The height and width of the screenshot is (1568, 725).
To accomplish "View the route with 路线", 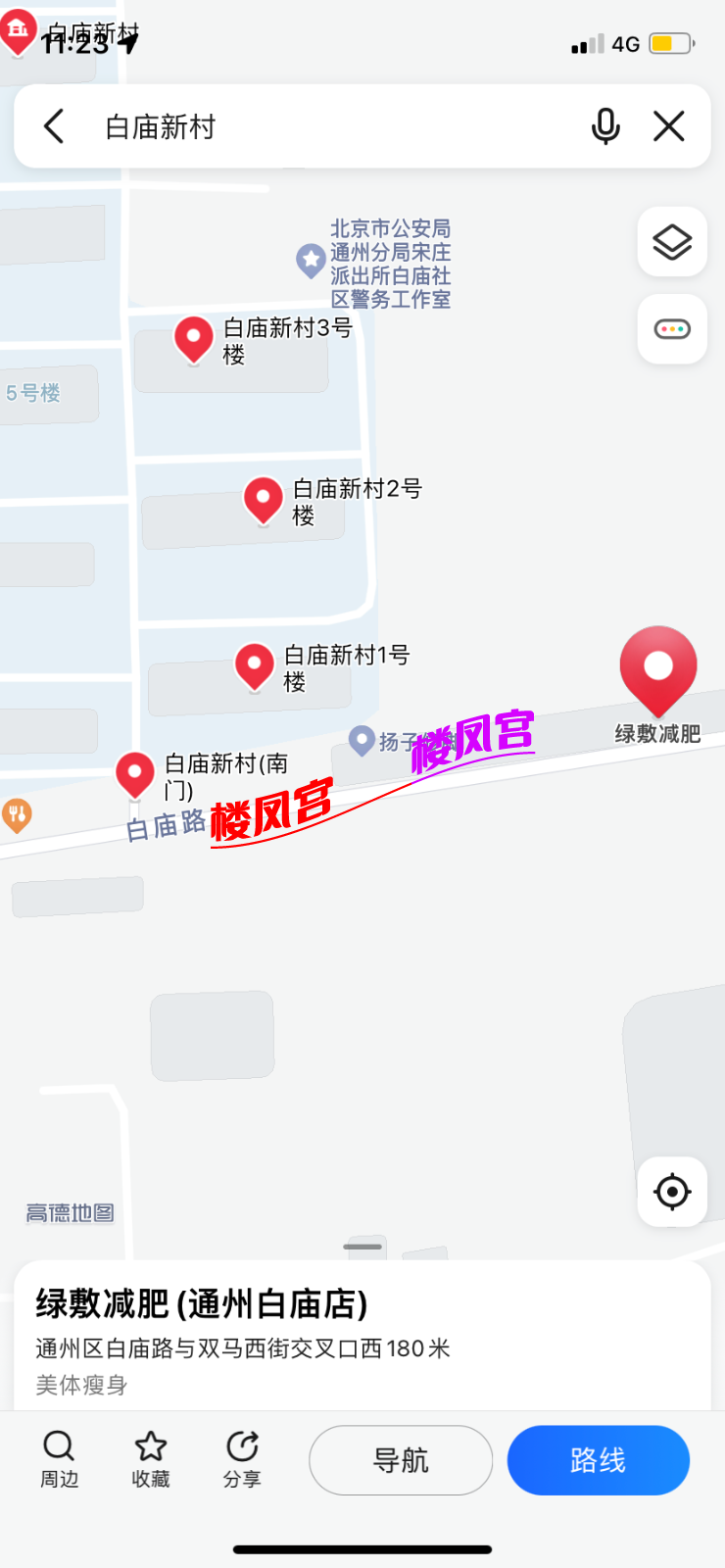I will pyautogui.click(x=598, y=1460).
